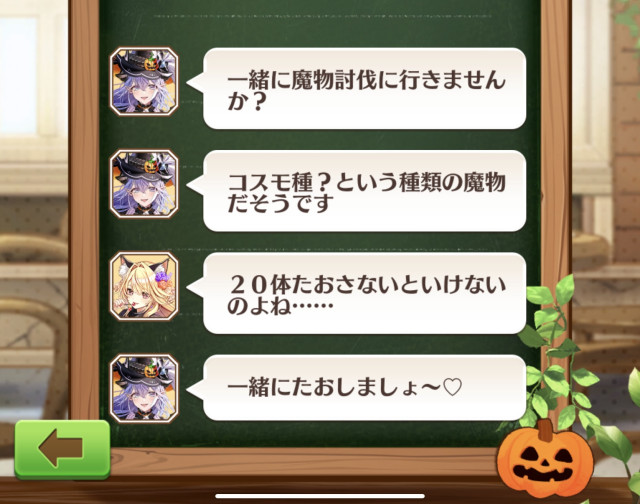This screenshot has height=504, width=640.
Task: Pick the message "一緒にたおしましょ〜♡"
Action: pyautogui.click(x=364, y=386)
